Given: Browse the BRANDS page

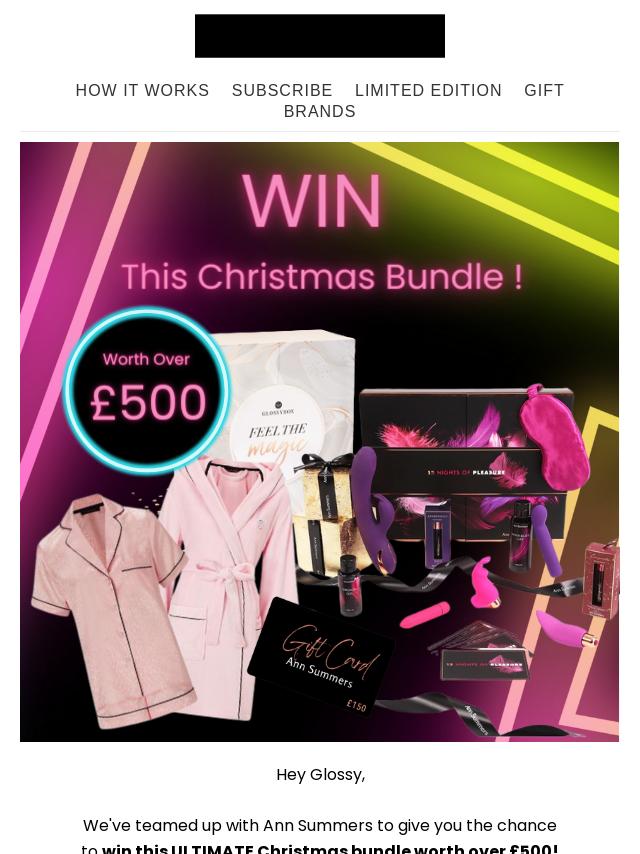Looking at the screenshot, I should (319, 111).
